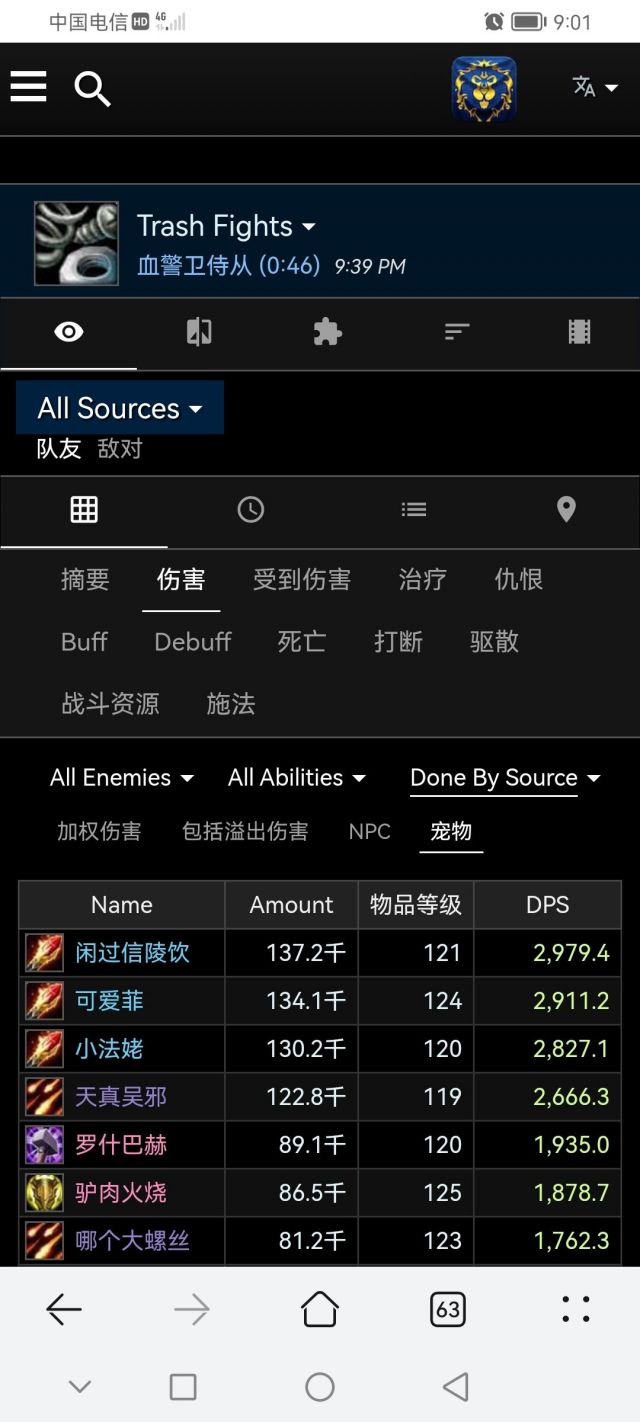This screenshot has width=640, height=1422.
Task: Switch to the 受到伤害 tab
Action: (301, 580)
